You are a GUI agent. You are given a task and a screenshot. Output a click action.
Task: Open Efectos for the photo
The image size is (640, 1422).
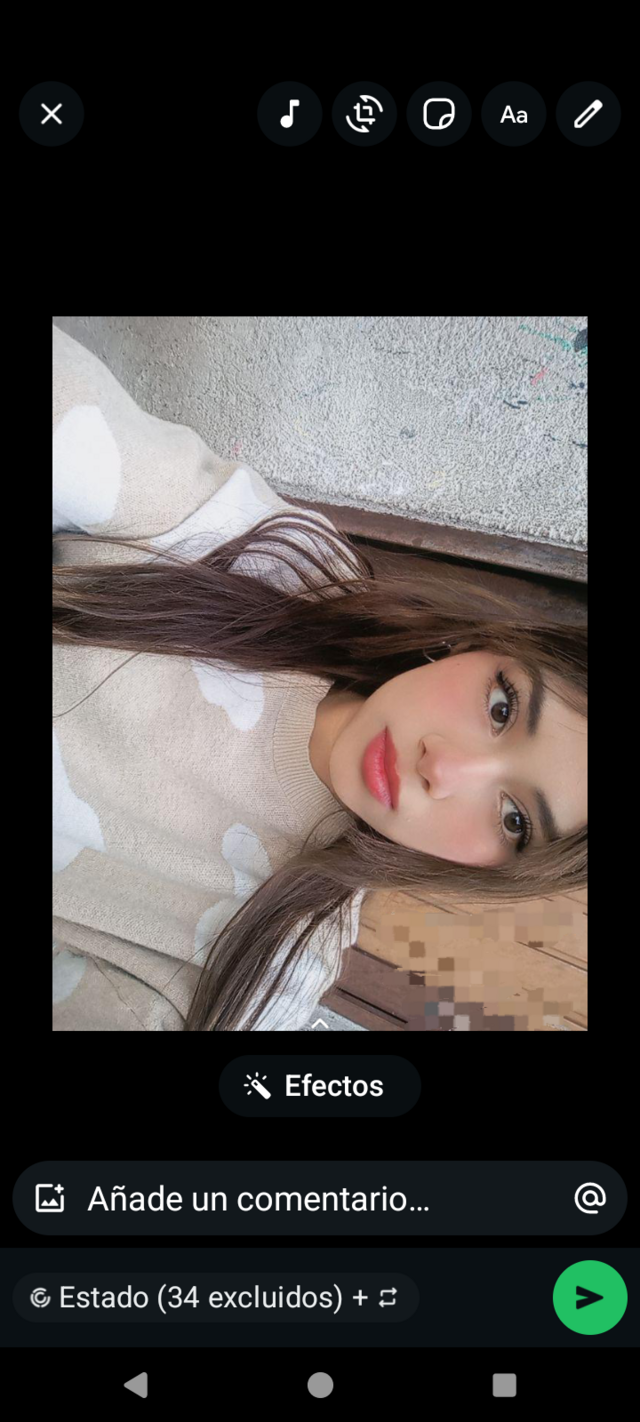pyautogui.click(x=320, y=1086)
